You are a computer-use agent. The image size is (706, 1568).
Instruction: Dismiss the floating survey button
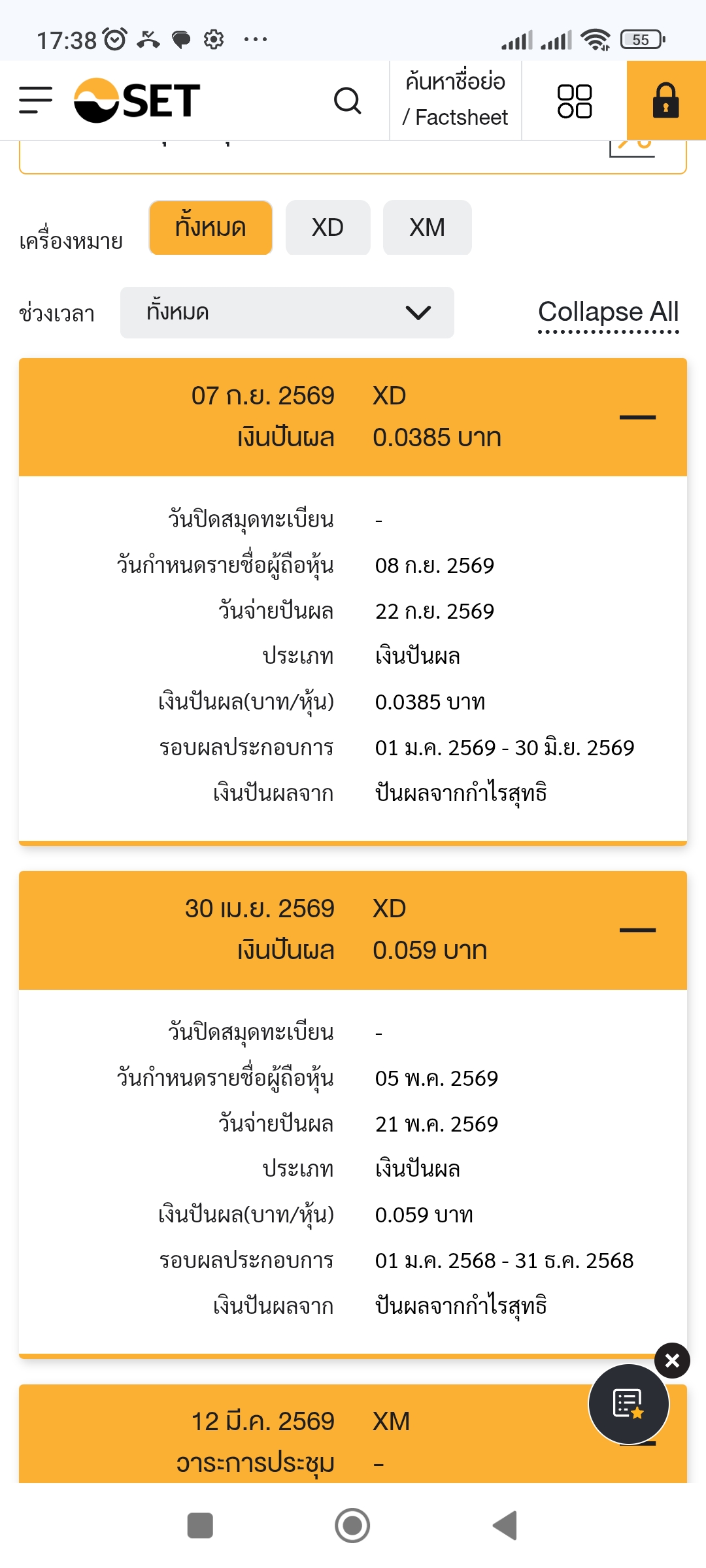coord(672,1361)
